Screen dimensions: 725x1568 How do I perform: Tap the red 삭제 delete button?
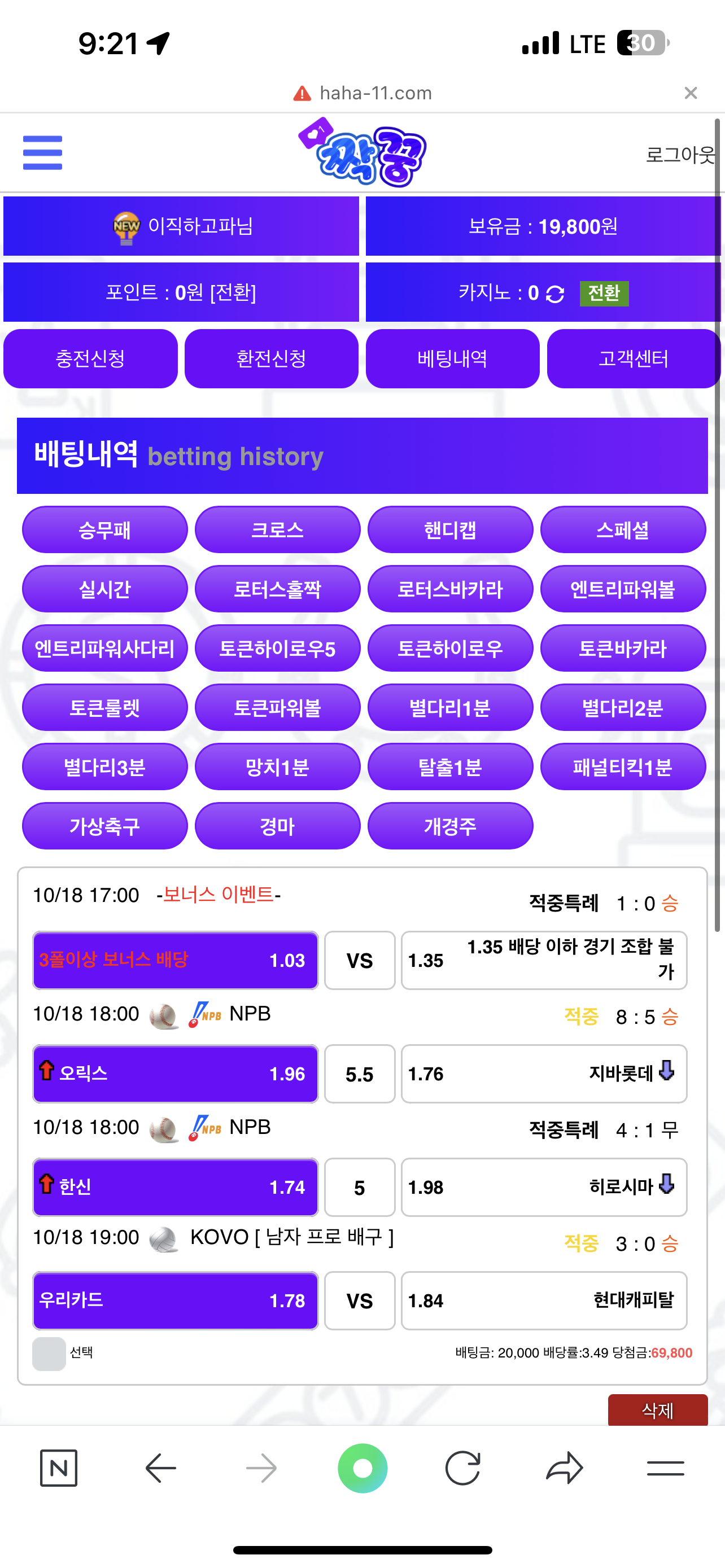[657, 1410]
